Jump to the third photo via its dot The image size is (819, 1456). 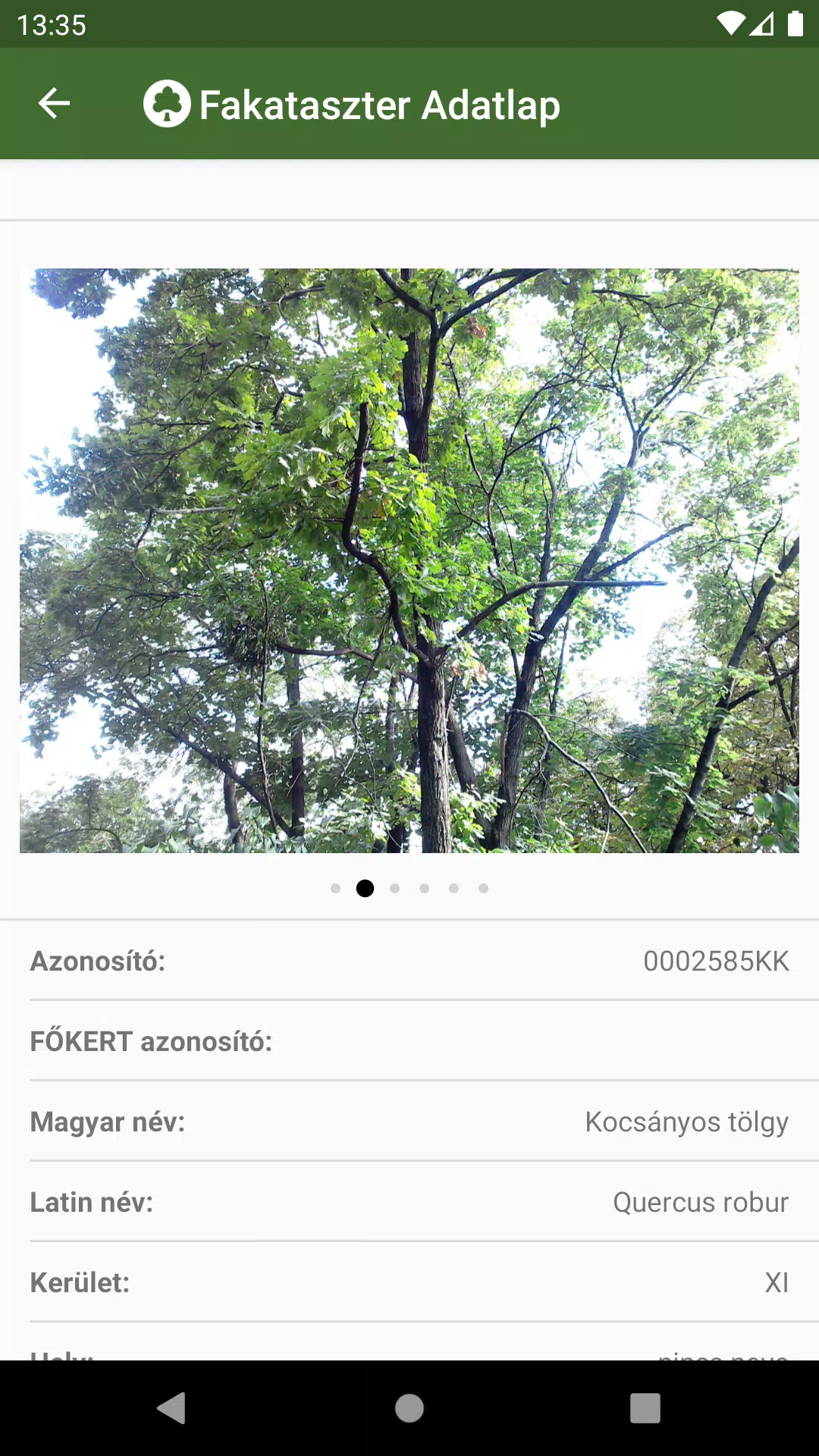[394, 888]
